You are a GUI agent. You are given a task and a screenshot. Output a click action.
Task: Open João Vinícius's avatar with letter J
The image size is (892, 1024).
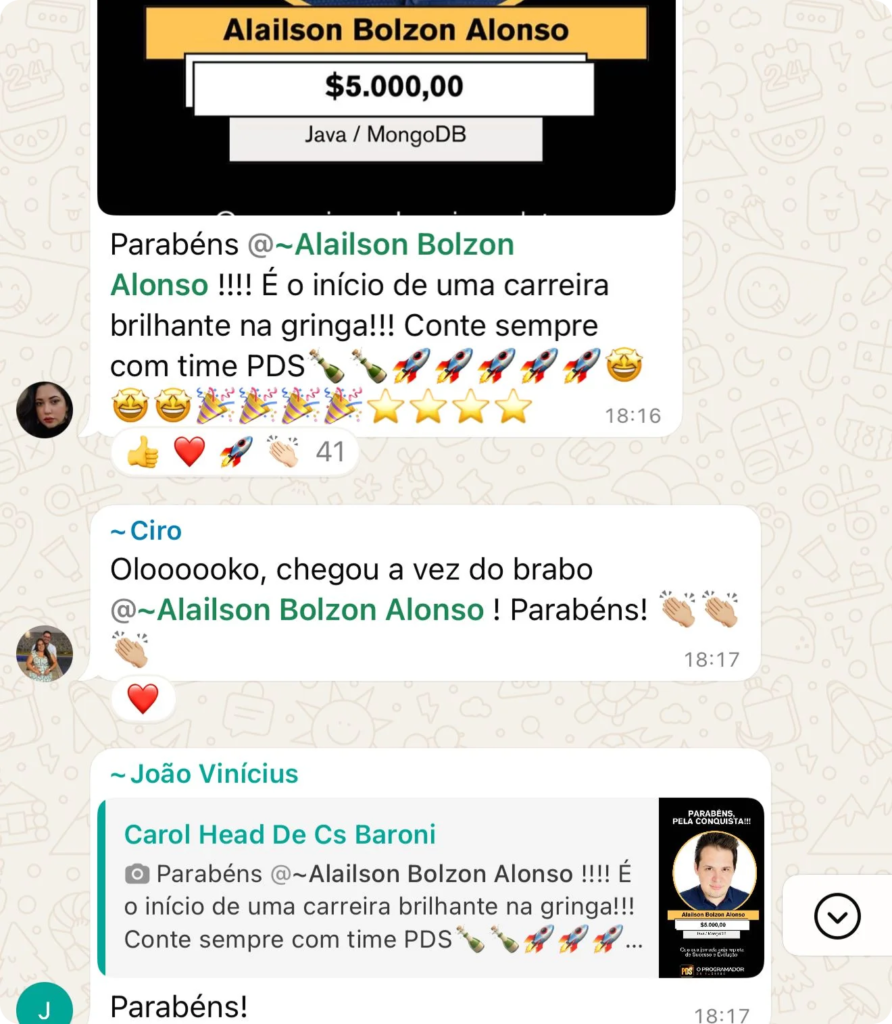pyautogui.click(x=44, y=1006)
